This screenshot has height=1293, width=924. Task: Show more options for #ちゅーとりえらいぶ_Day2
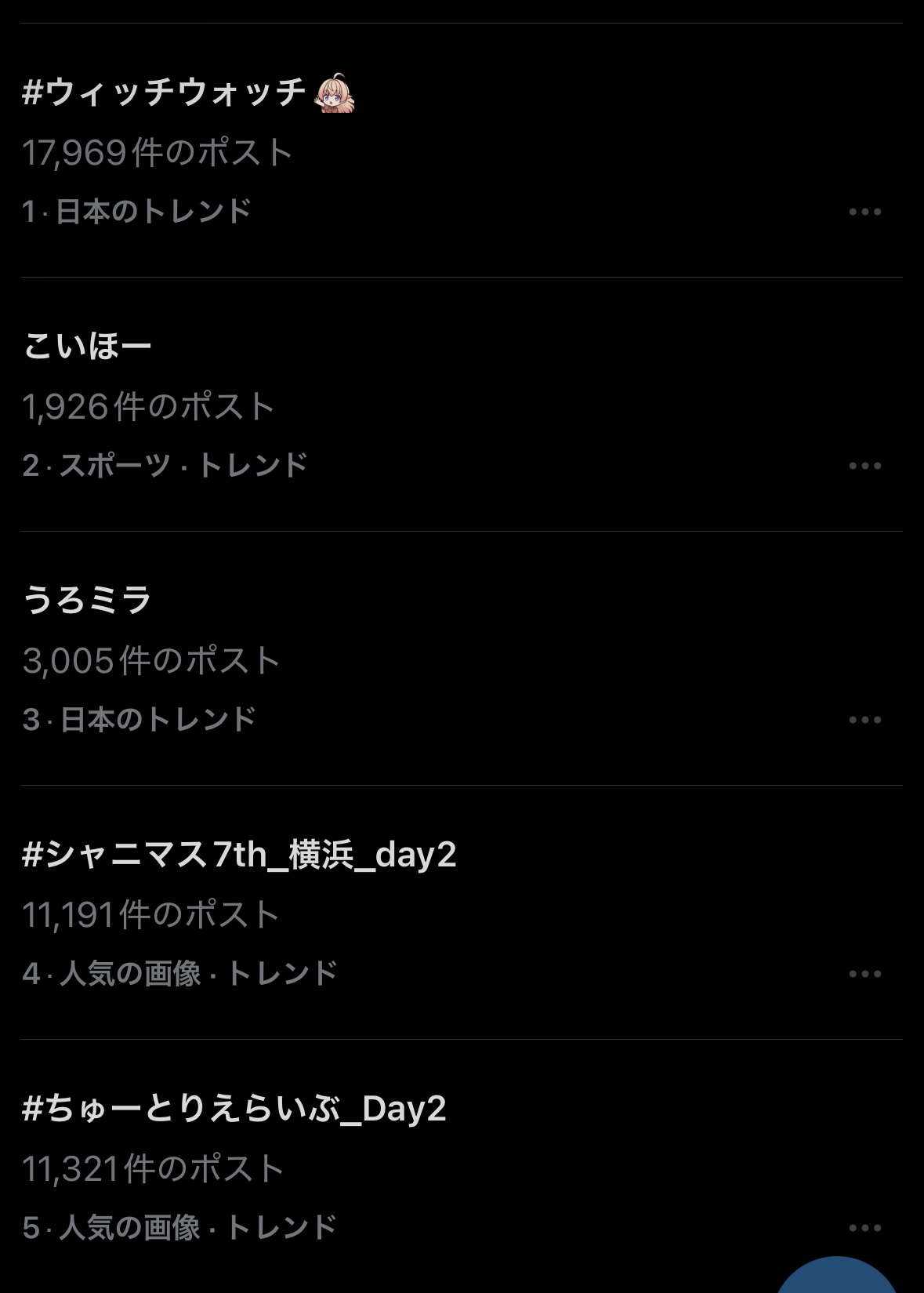pos(864,1228)
